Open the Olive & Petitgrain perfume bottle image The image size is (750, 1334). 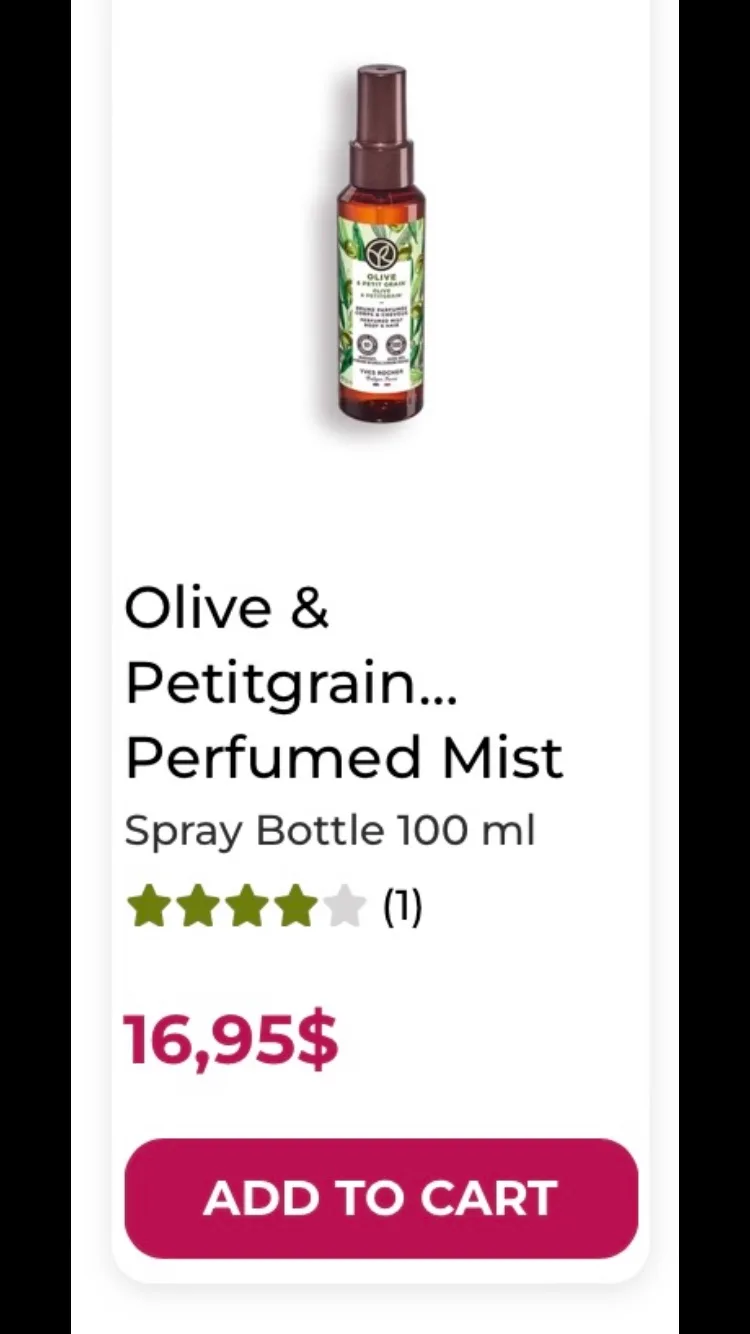coord(378,240)
